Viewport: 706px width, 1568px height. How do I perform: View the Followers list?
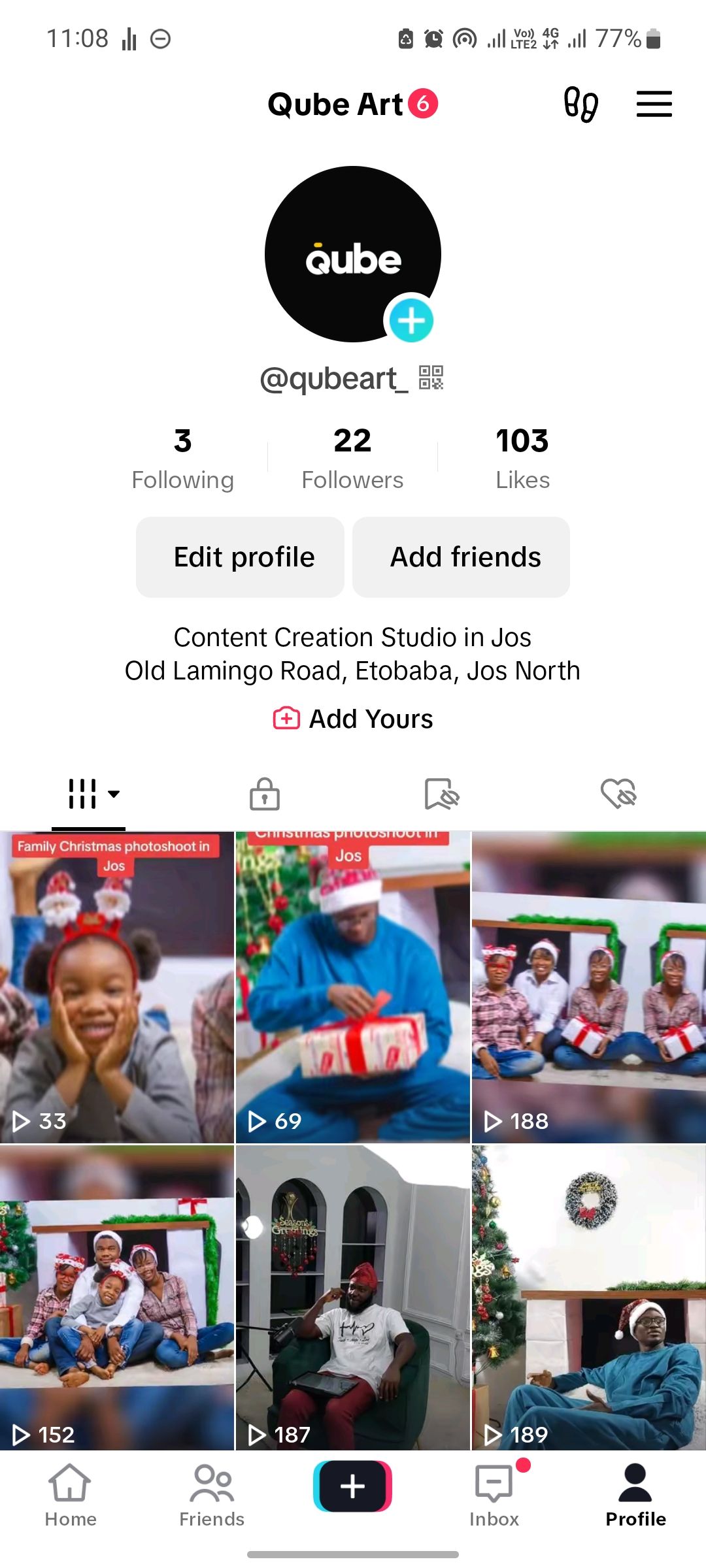coord(352,459)
